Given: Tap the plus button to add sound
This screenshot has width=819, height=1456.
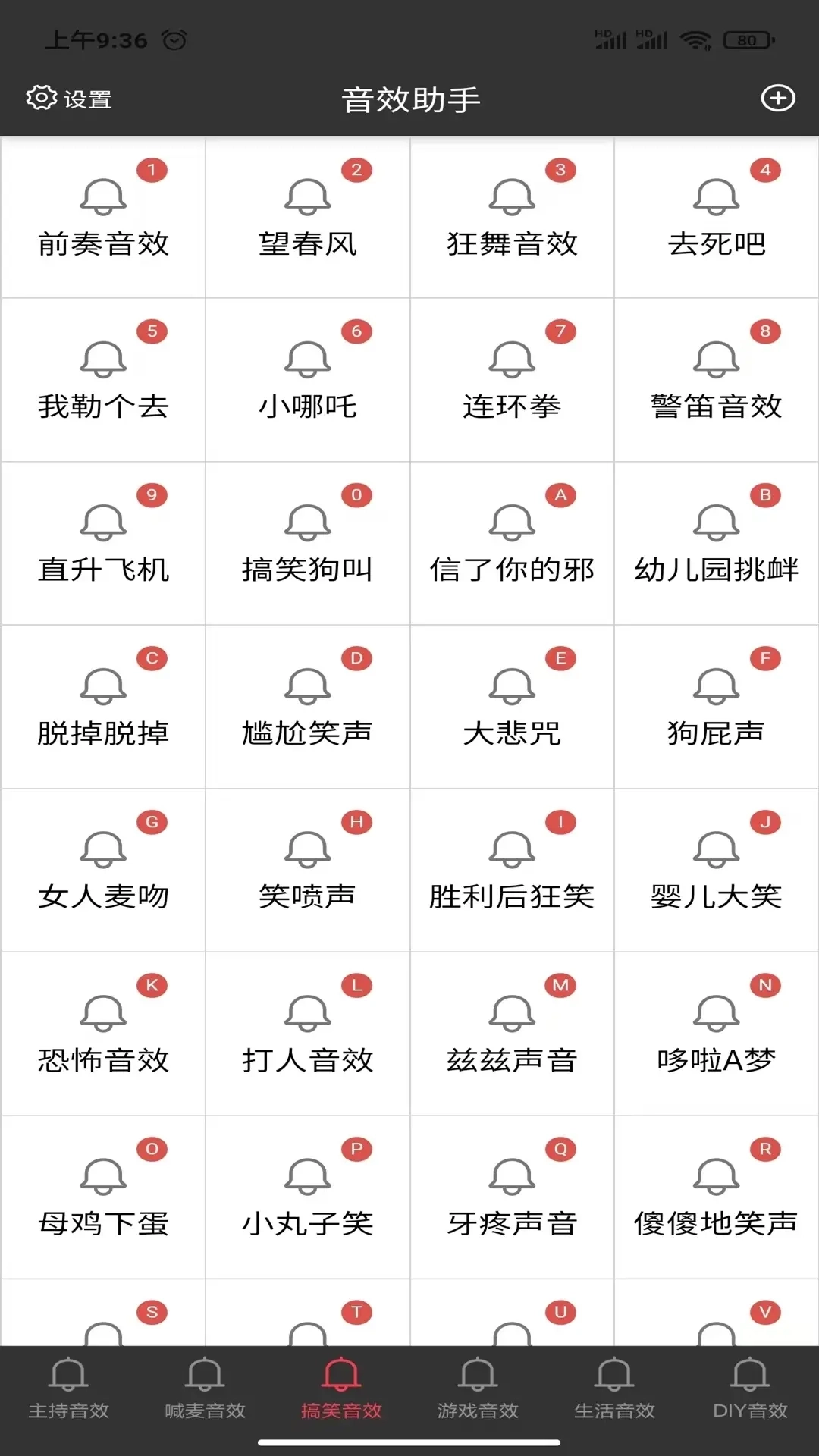Looking at the screenshot, I should click(778, 98).
